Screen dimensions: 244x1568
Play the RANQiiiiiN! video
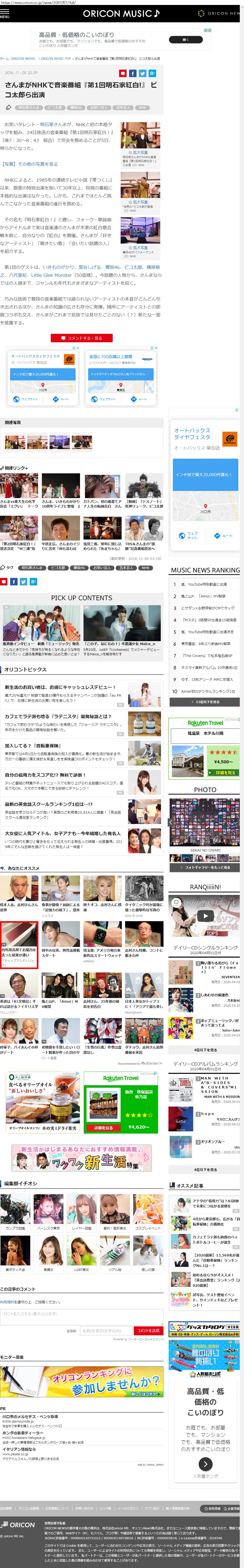click(205, 915)
